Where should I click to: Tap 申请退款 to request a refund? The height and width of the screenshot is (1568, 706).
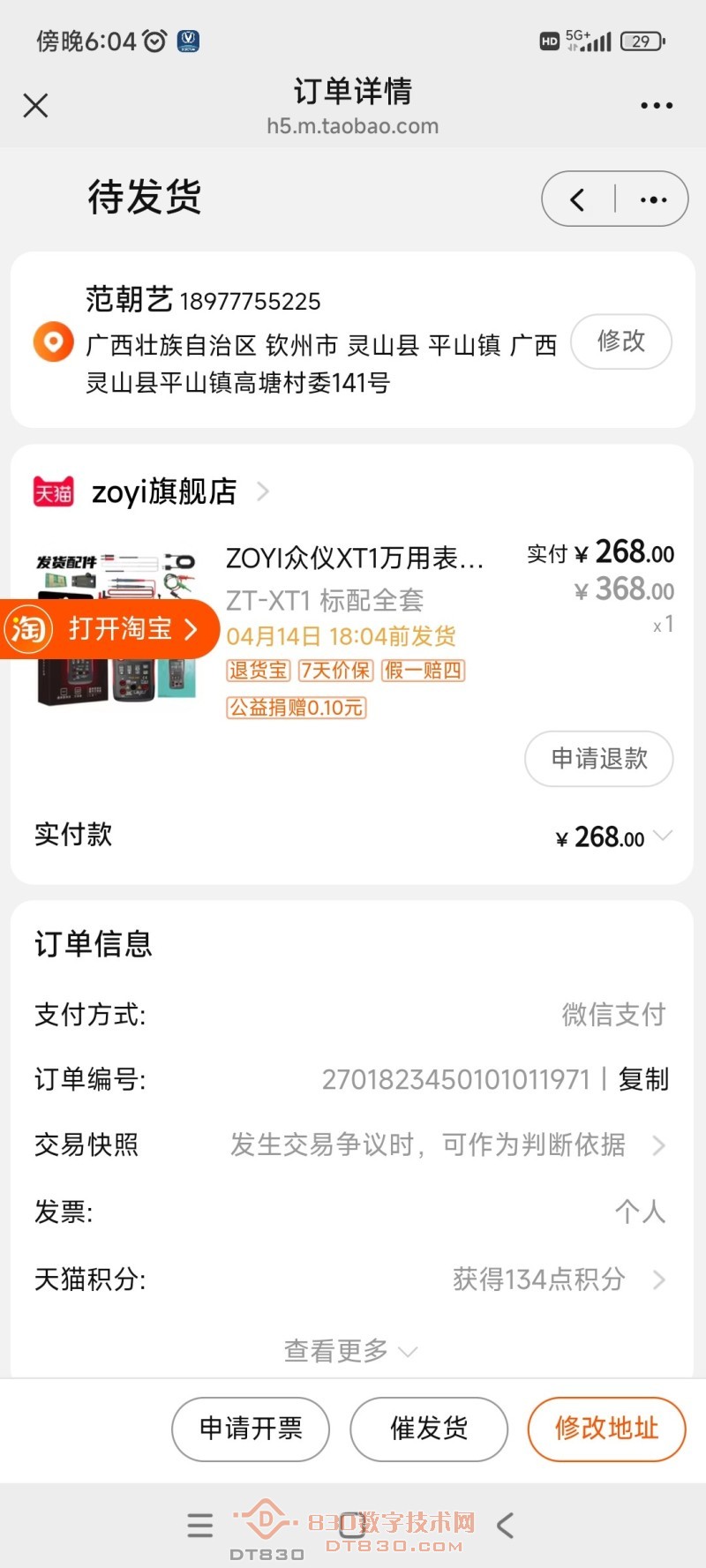598,759
